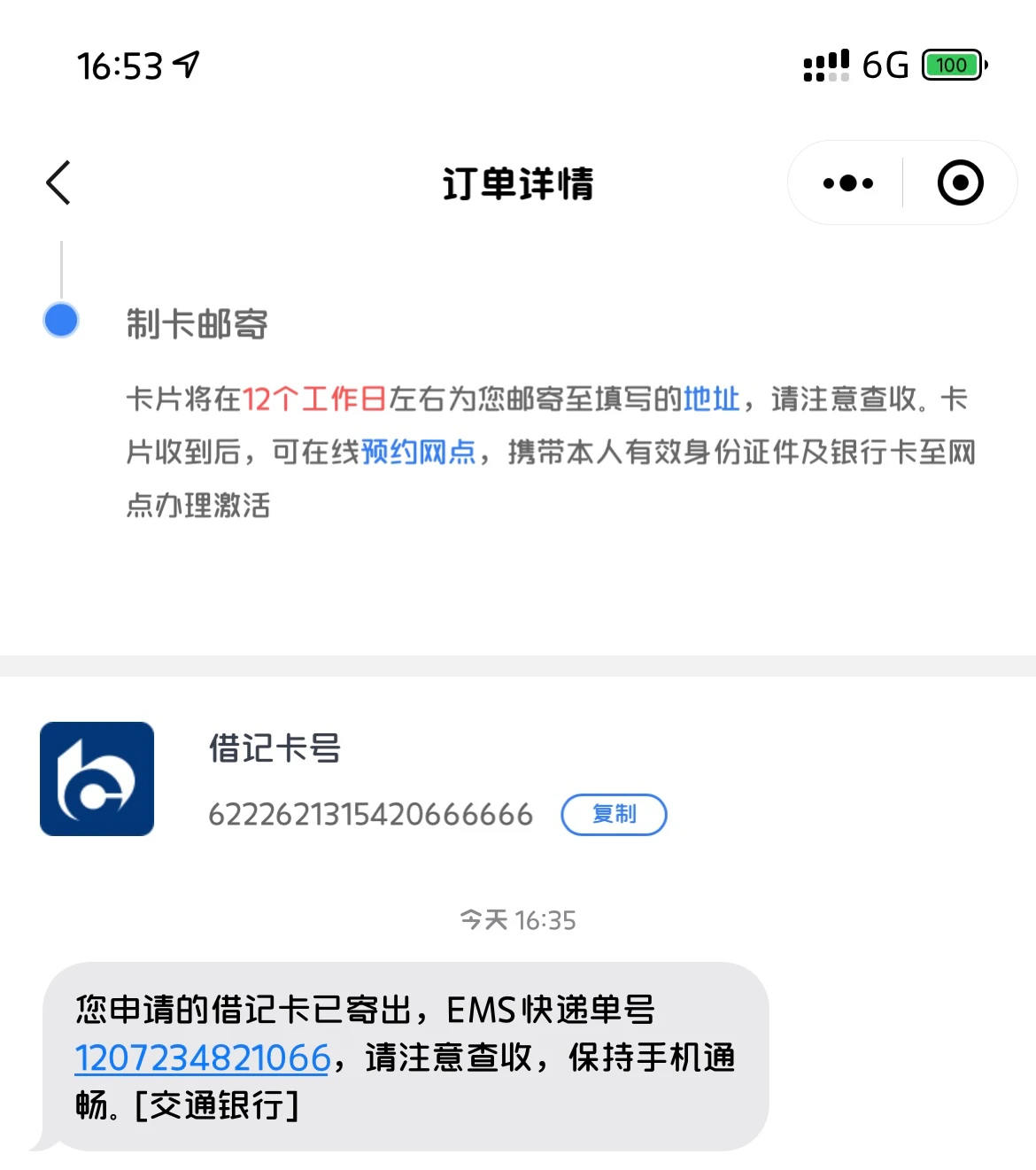Open EMS tracking number 1207234821066
Image resolution: width=1036 pixels, height=1170 pixels.
click(x=203, y=1058)
